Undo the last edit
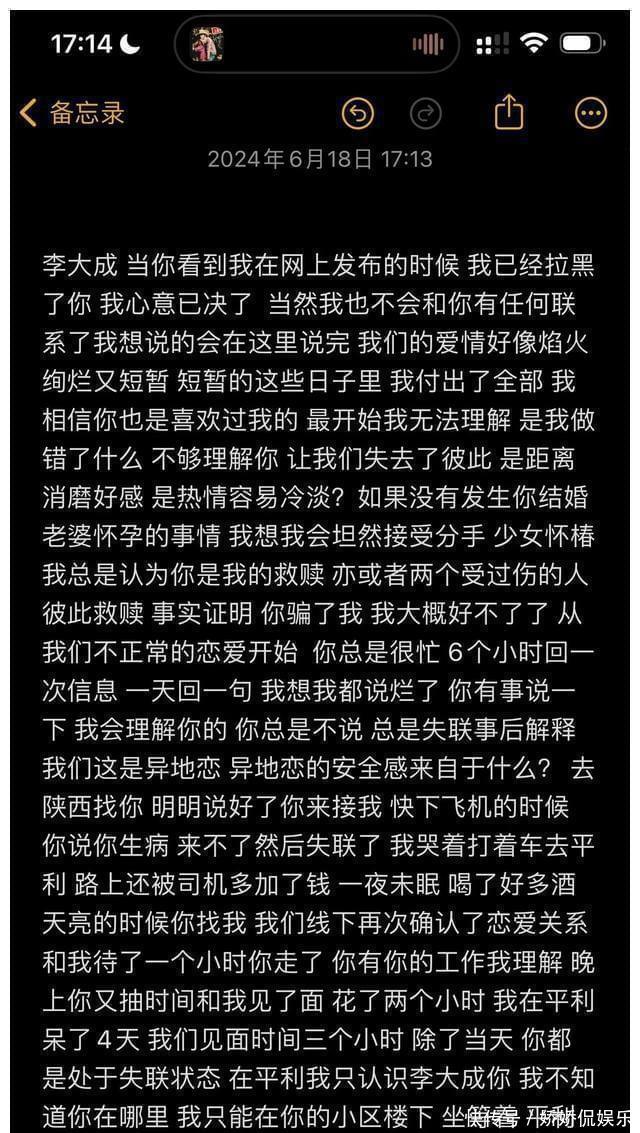 (x=357, y=113)
